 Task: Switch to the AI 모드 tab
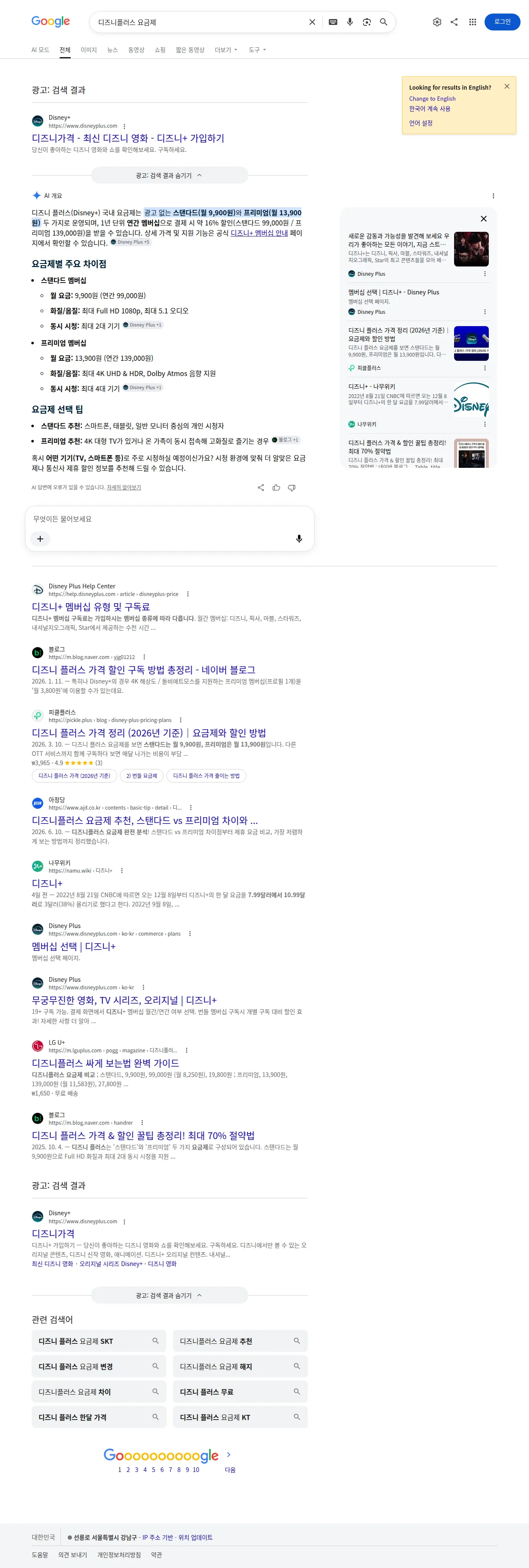(x=40, y=50)
